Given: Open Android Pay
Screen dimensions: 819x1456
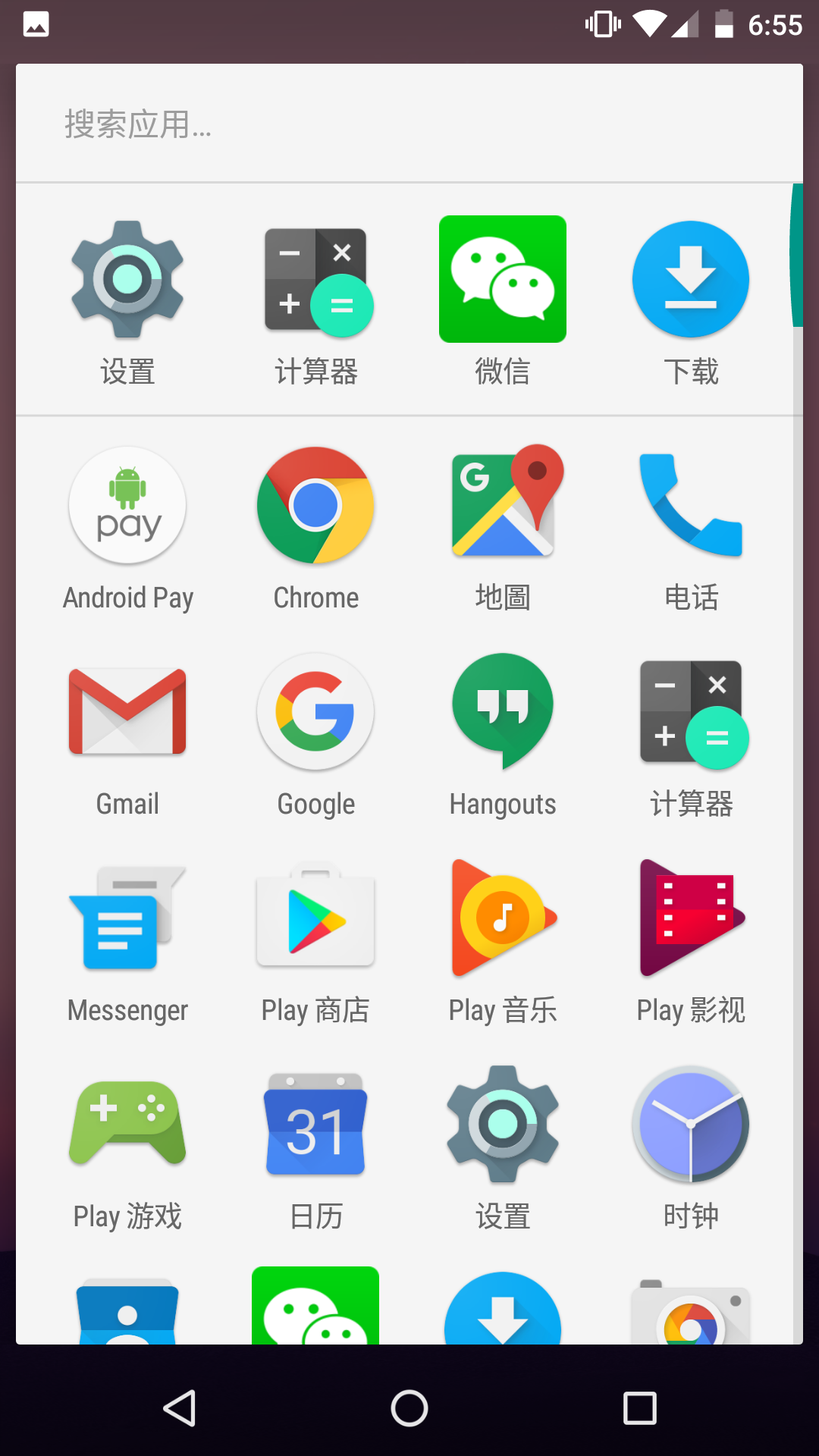Looking at the screenshot, I should click(x=127, y=529).
